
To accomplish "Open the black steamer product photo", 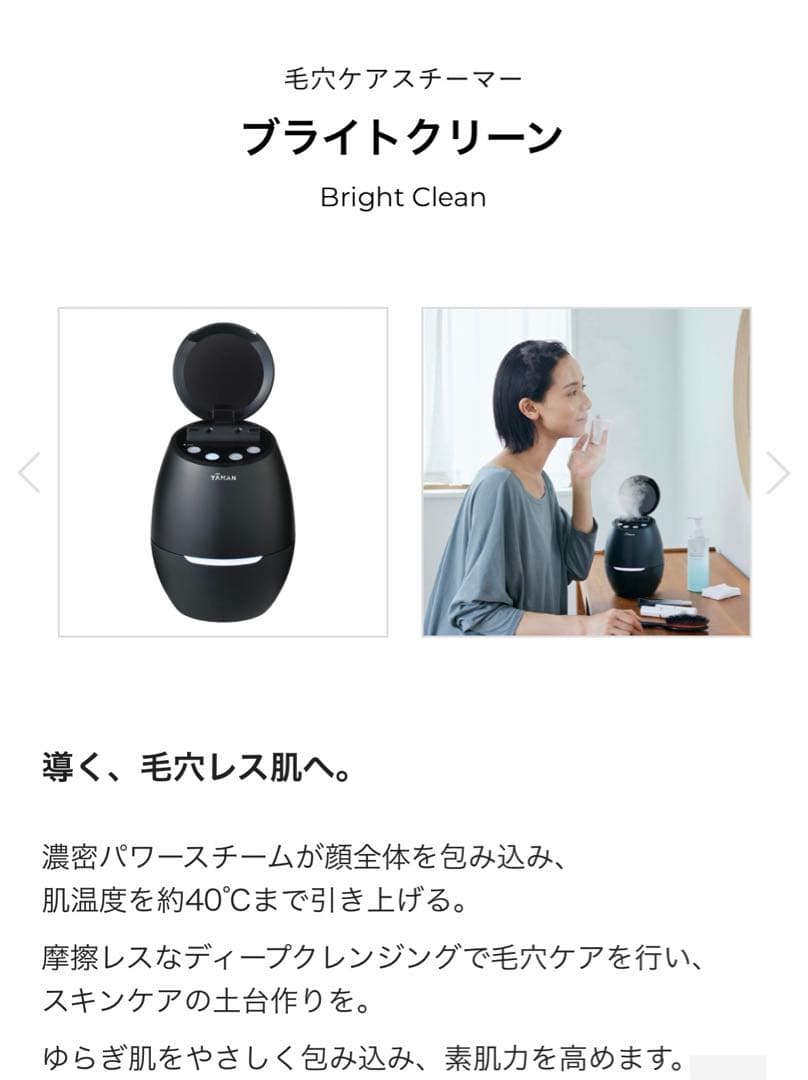I will pyautogui.click(x=223, y=472).
